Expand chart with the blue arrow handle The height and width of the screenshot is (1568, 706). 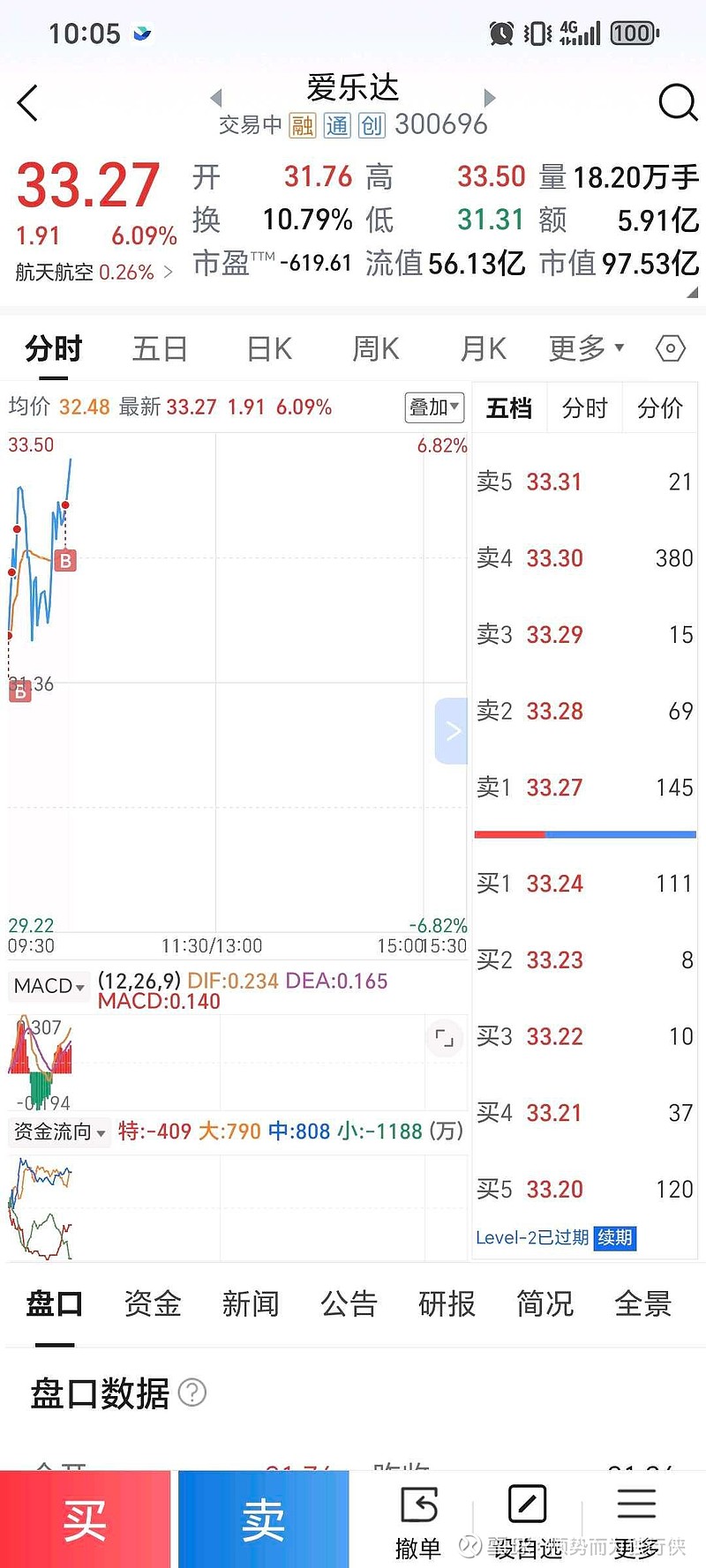click(x=451, y=731)
